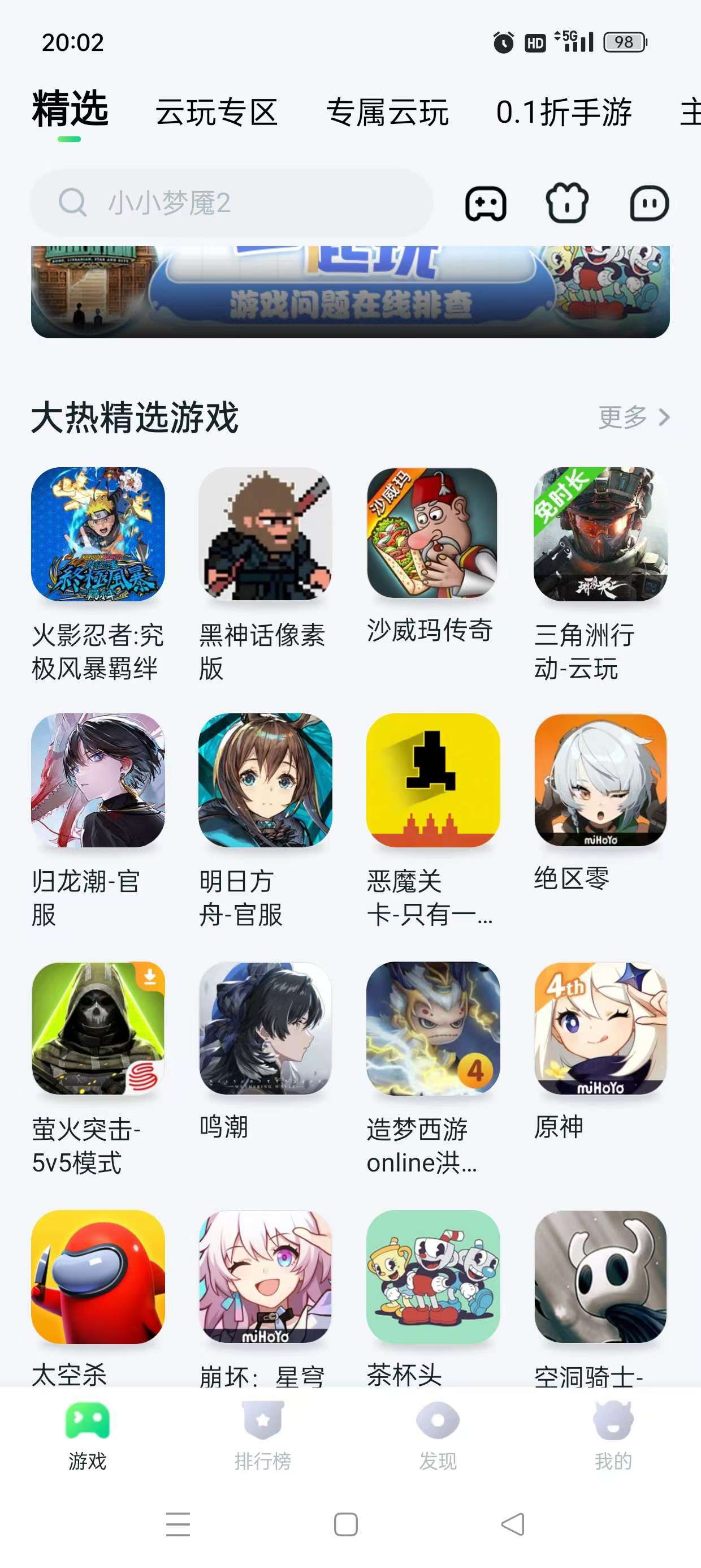Open 鸣潮 game
Image resolution: width=701 pixels, height=1568 pixels.
click(x=265, y=1029)
